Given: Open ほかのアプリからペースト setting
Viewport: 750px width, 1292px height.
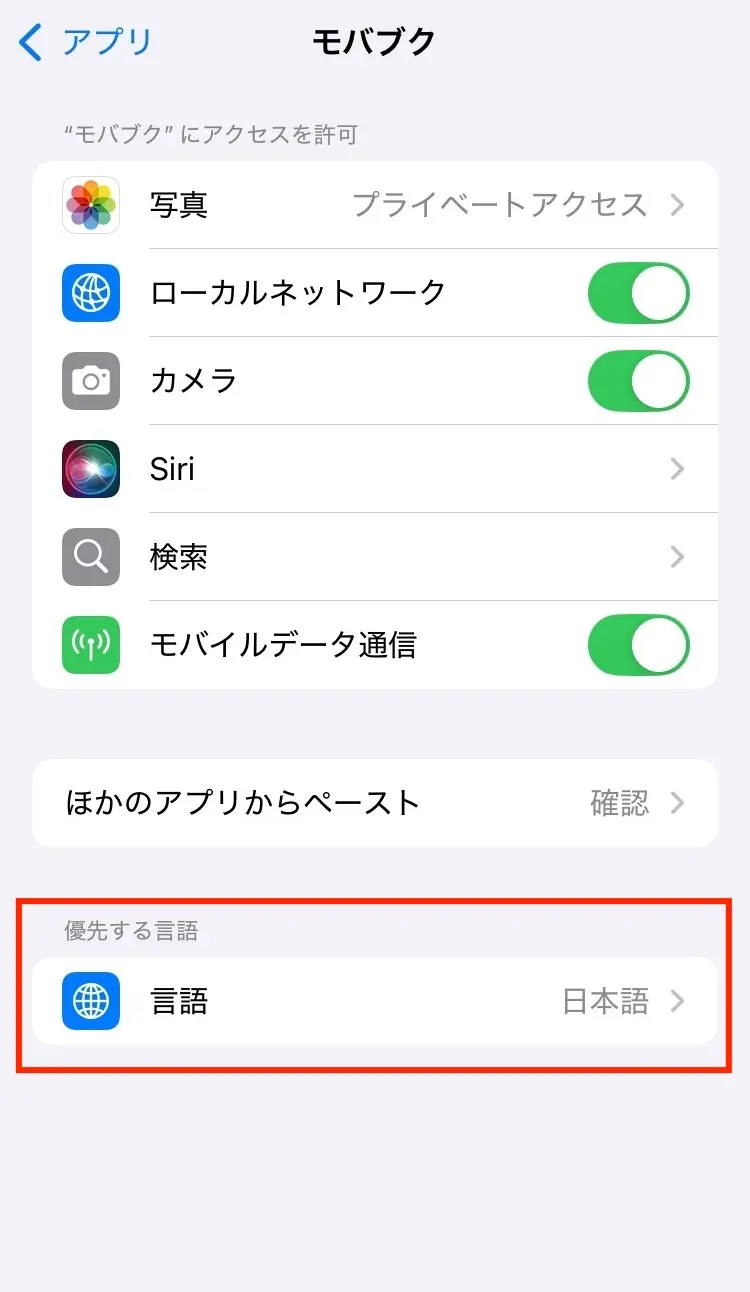Looking at the screenshot, I should point(375,803).
